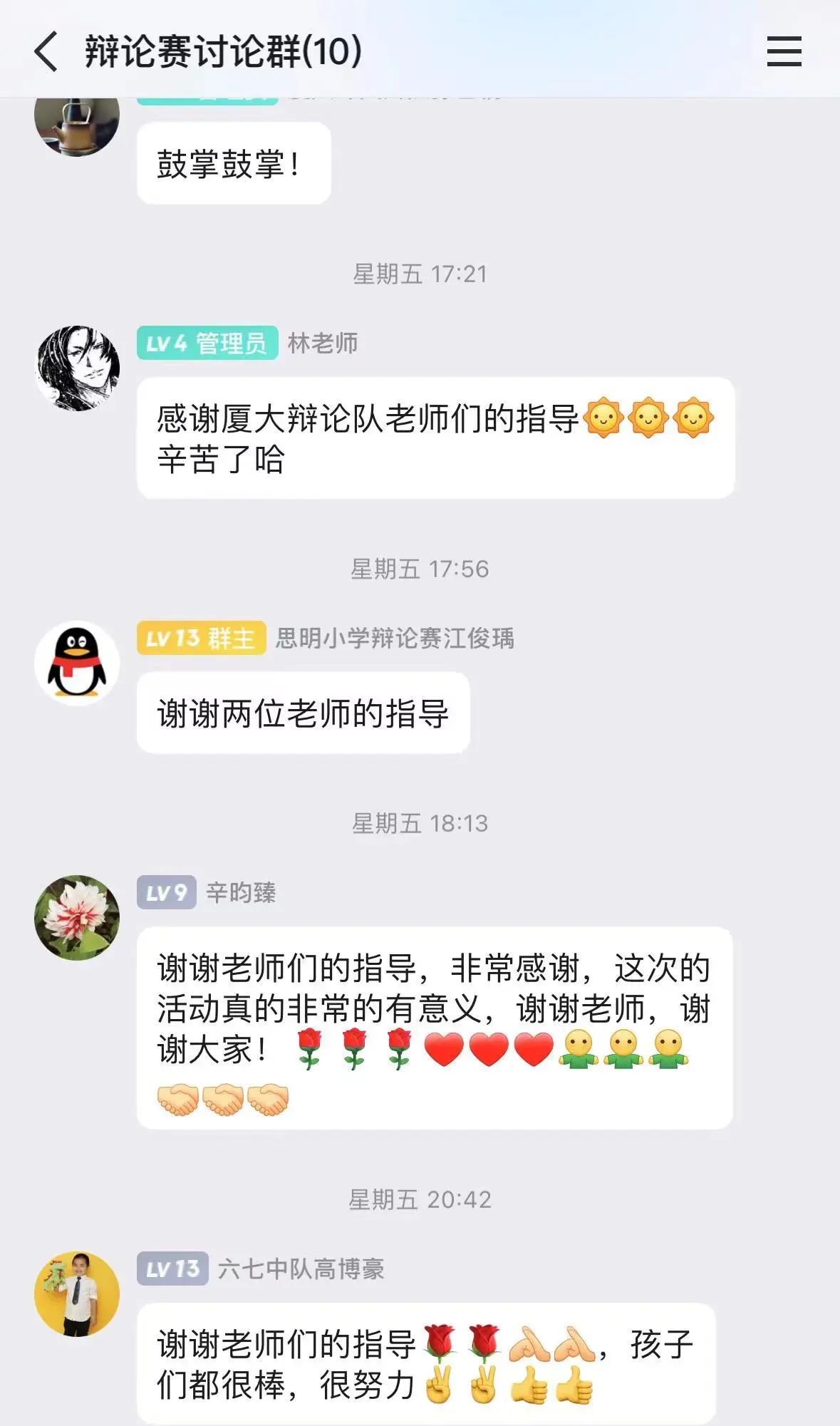Image resolution: width=840 pixels, height=1426 pixels.
Task: Tap the penguin avatar of 思明小学辩论赛江俊瑀
Action: [77, 663]
